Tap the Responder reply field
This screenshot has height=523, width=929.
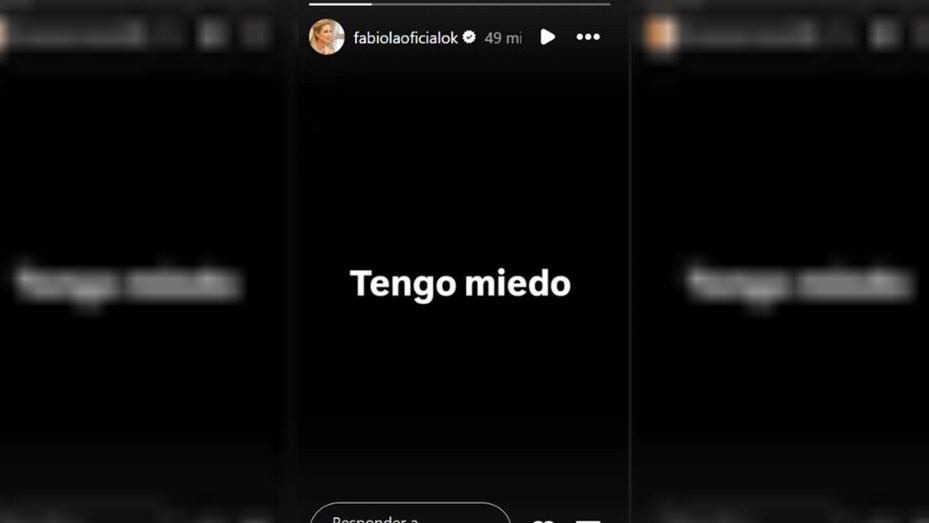pos(410,515)
